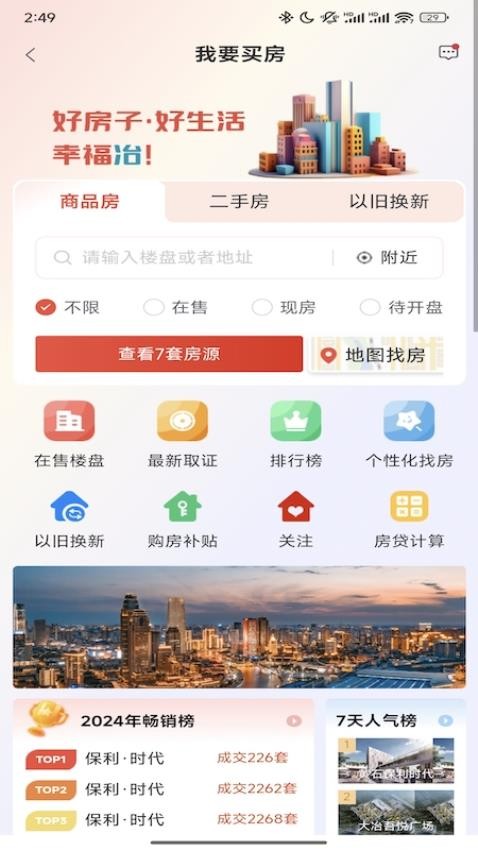Open the 购房补贴 shortcut

tap(183, 519)
